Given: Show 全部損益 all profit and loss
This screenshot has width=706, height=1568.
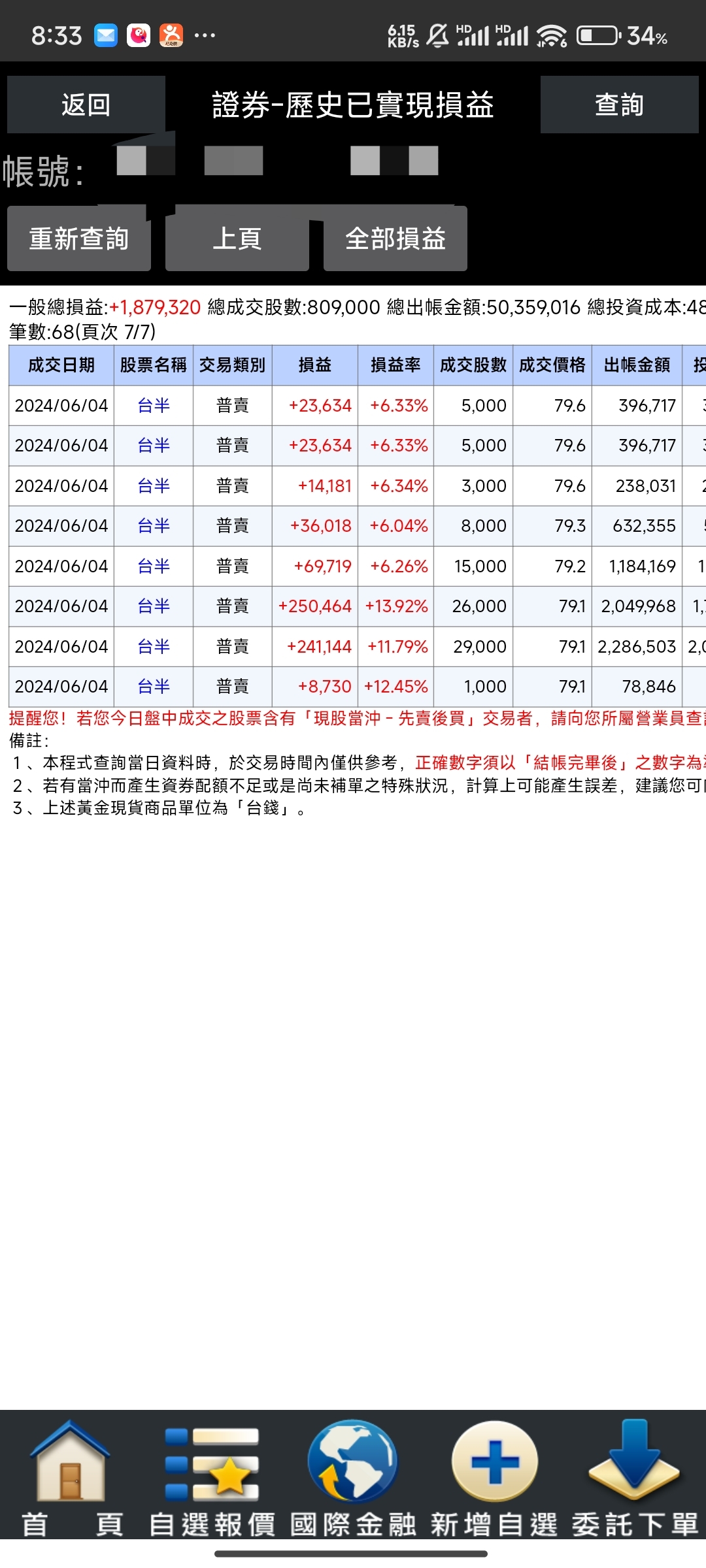Looking at the screenshot, I should 395,238.
